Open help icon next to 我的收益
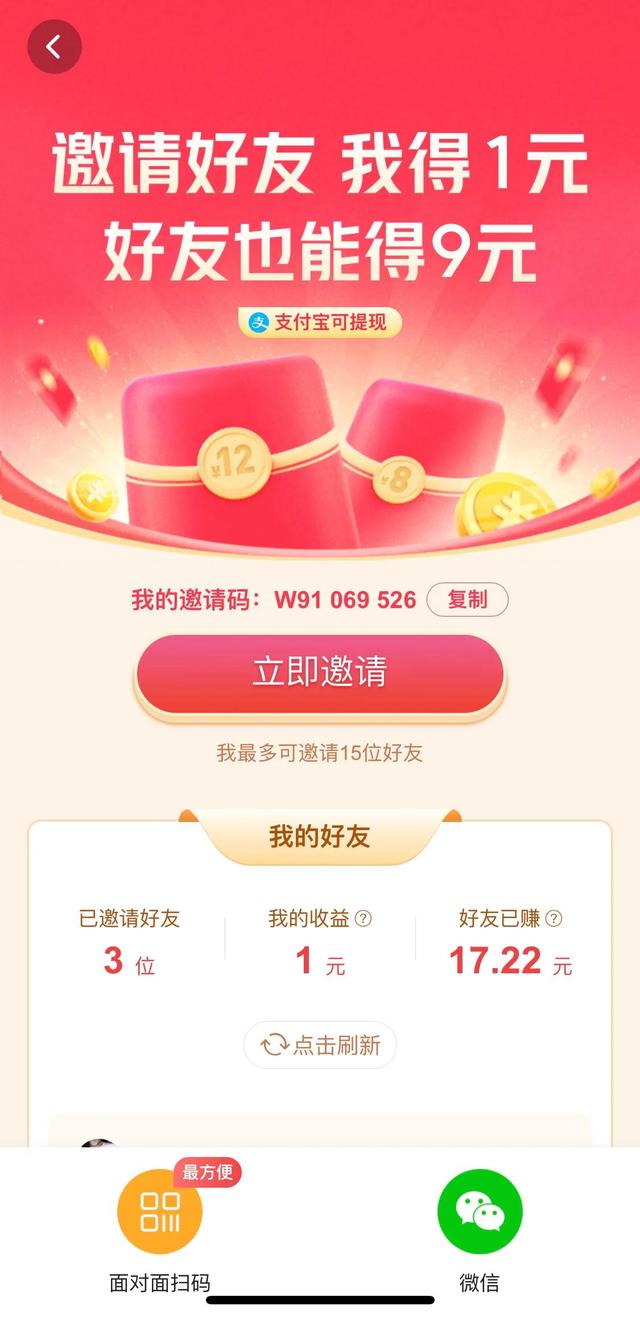Viewport: 640px width, 1318px height. [x=363, y=918]
